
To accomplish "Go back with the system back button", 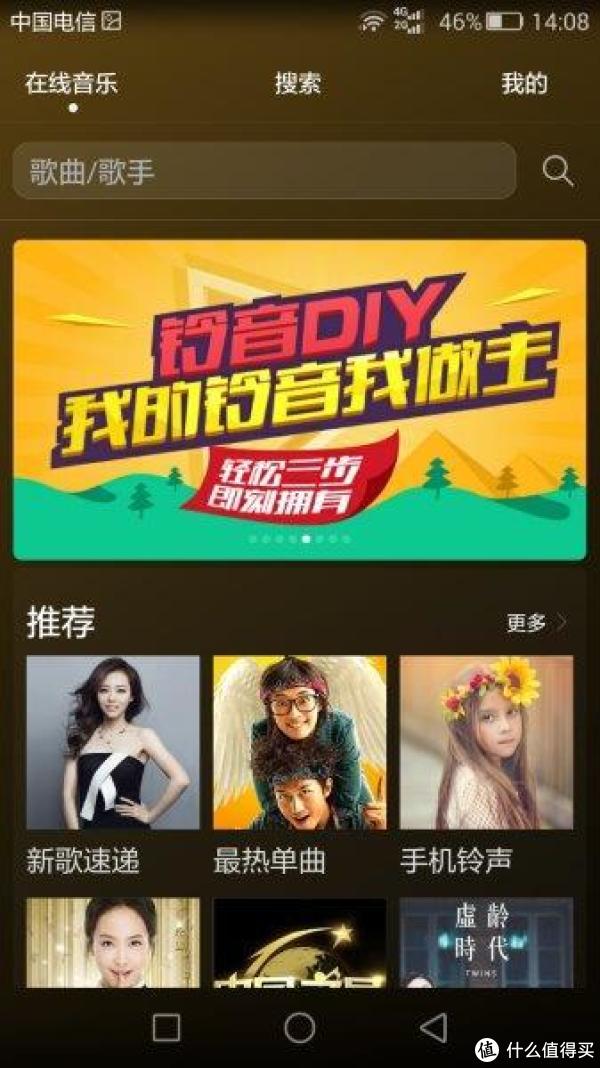I will coord(433,1027).
